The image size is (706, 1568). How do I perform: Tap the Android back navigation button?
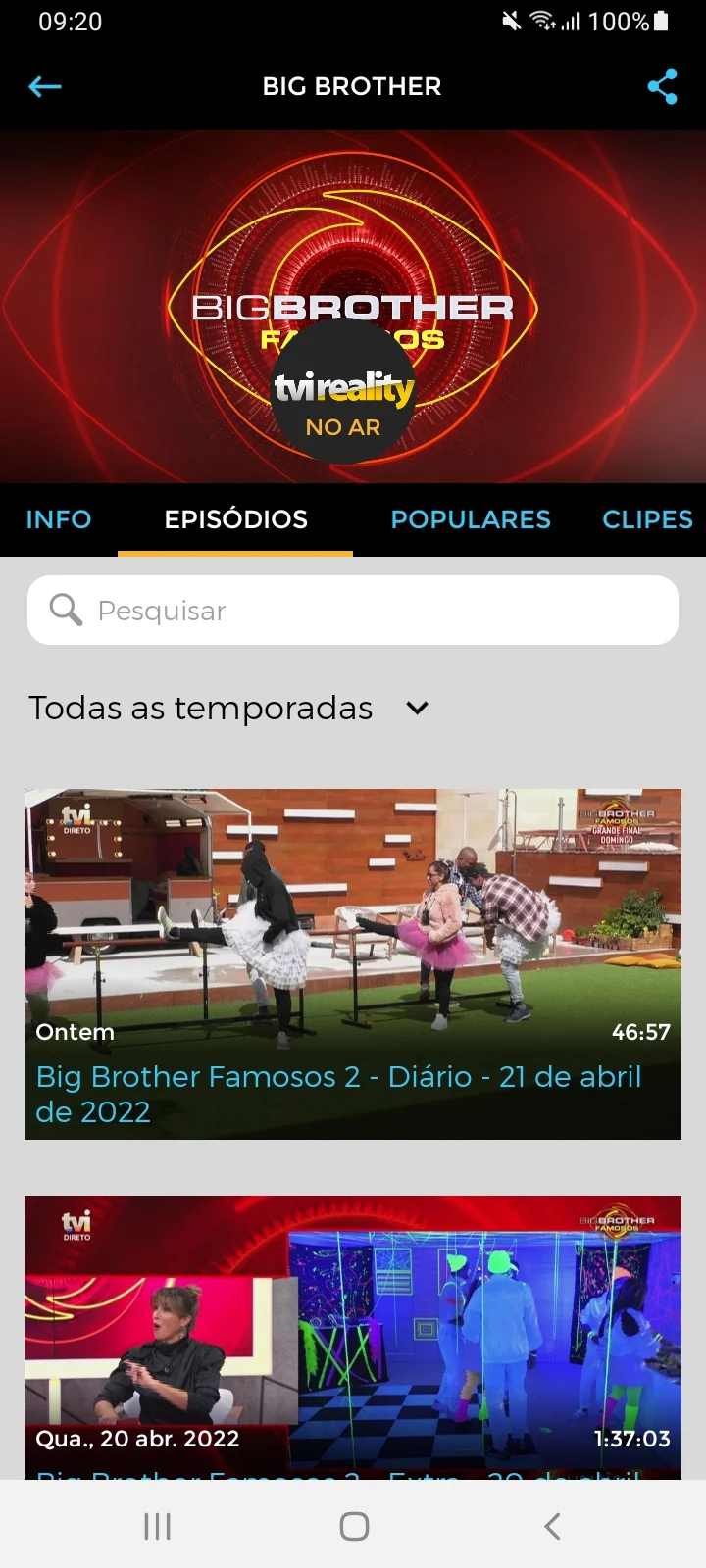coord(550,1525)
